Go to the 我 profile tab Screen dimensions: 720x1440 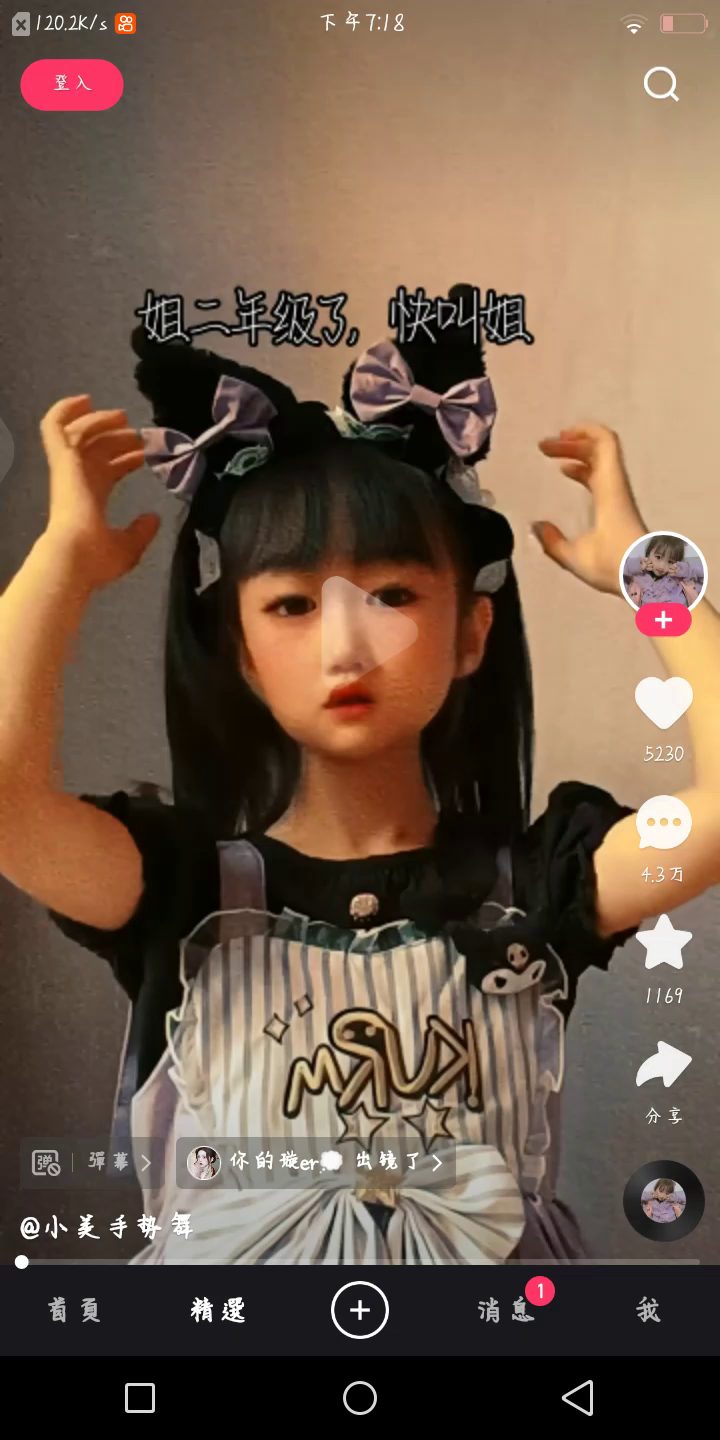648,1310
